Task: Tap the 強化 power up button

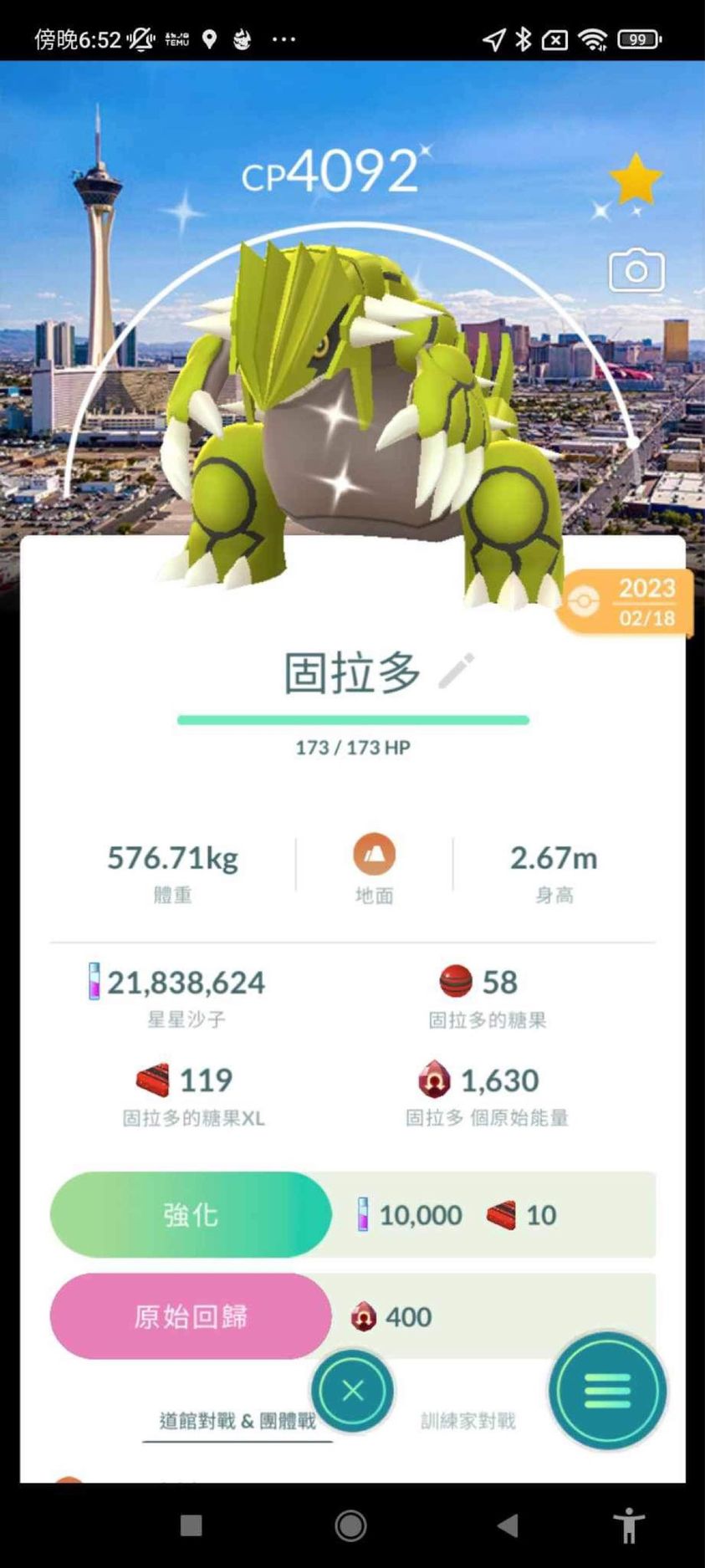Action: pyautogui.click(x=191, y=1213)
